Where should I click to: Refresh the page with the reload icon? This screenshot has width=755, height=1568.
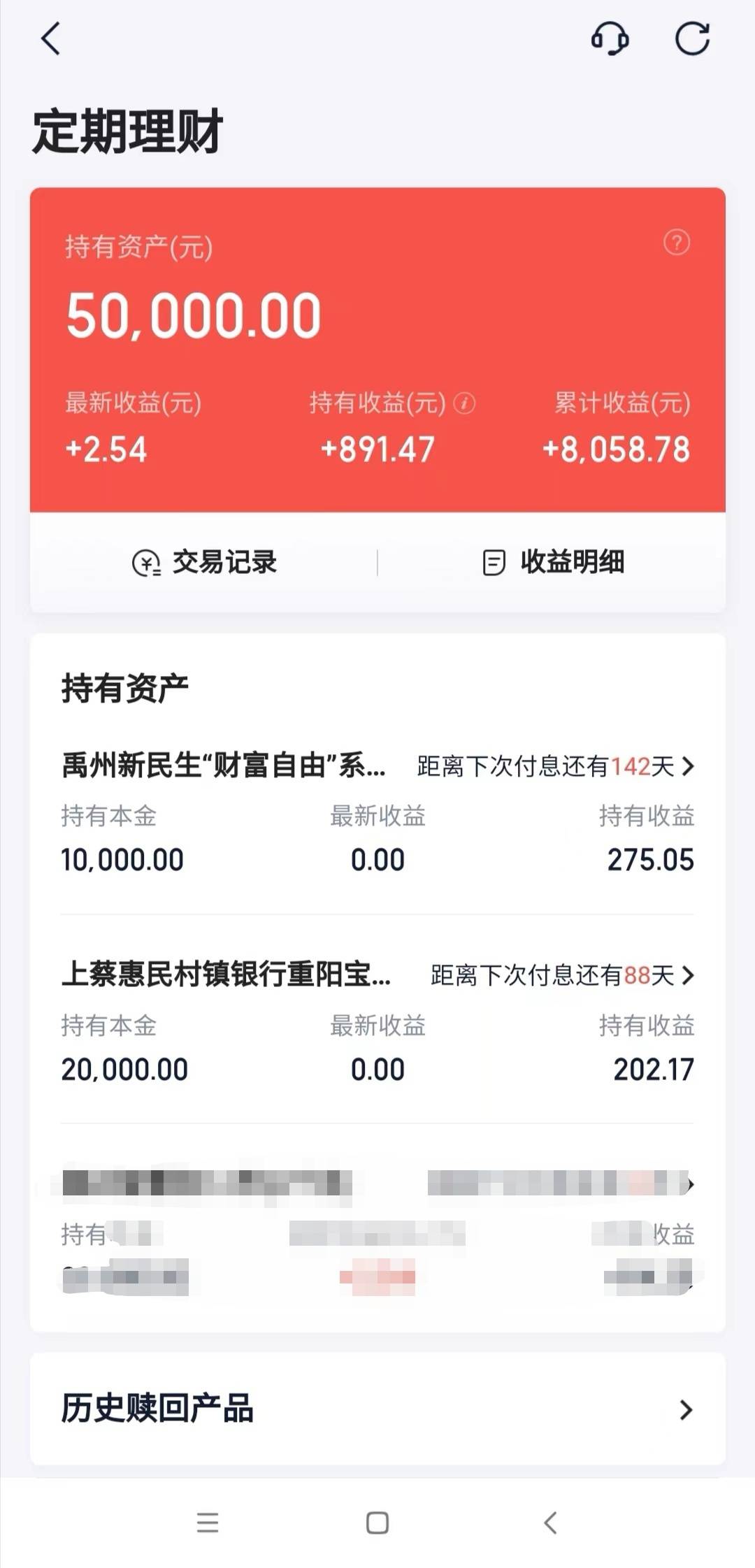(x=692, y=38)
